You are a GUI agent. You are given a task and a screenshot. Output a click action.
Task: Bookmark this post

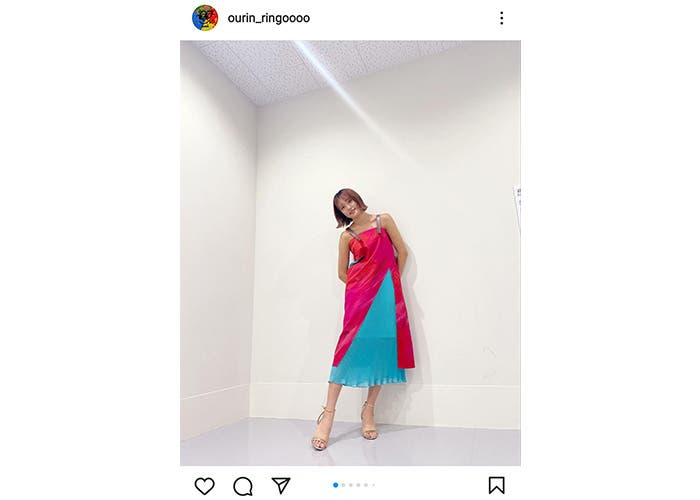point(496,485)
